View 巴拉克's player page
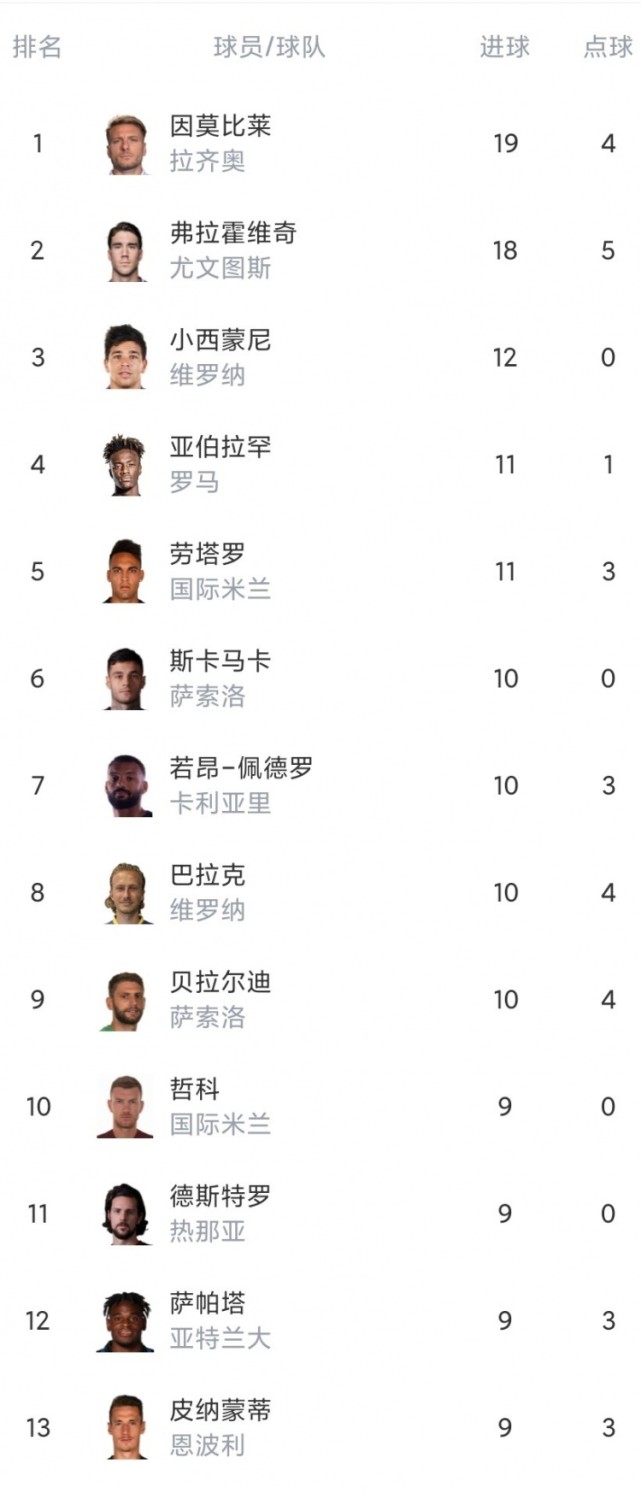This screenshot has width=641, height=1493. pos(208,876)
